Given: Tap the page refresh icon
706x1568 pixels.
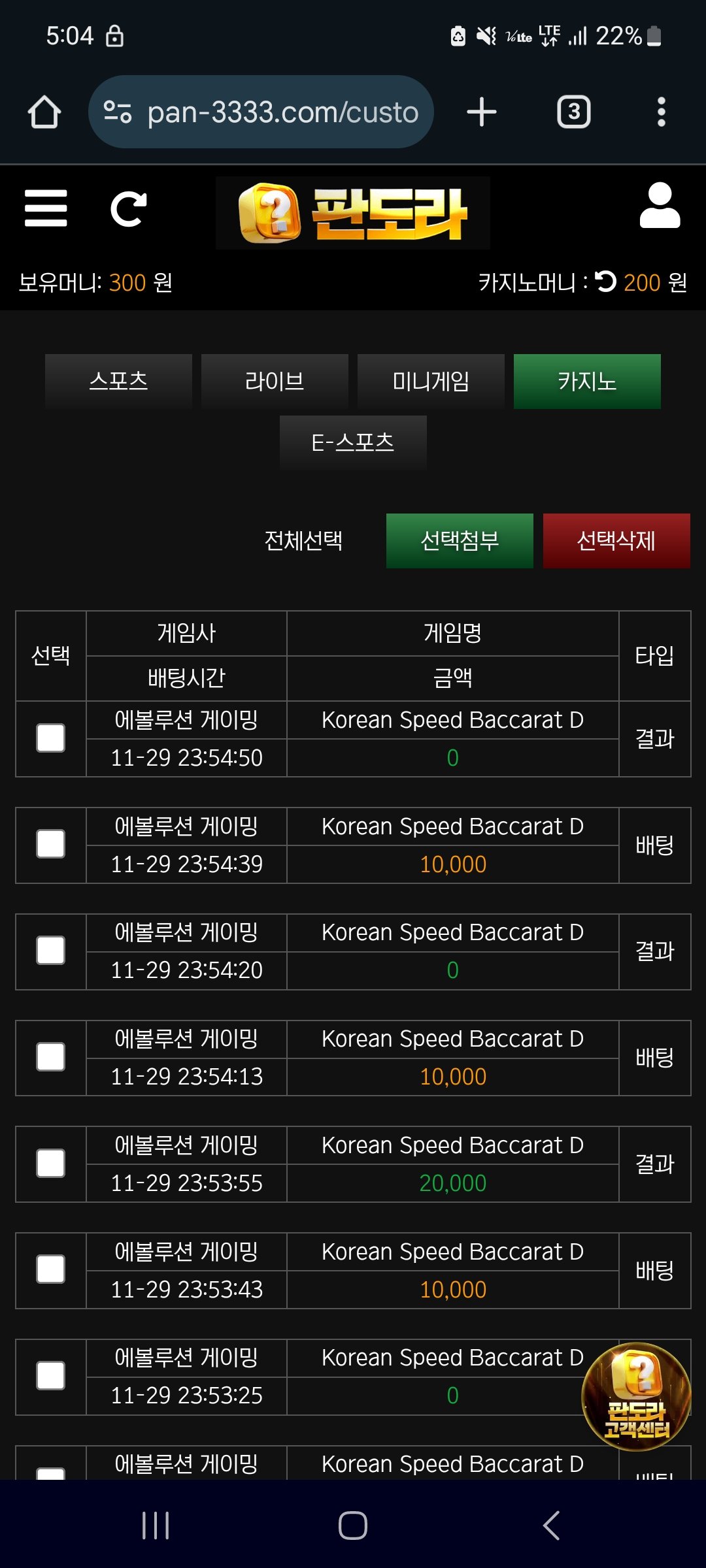Looking at the screenshot, I should pos(128,209).
